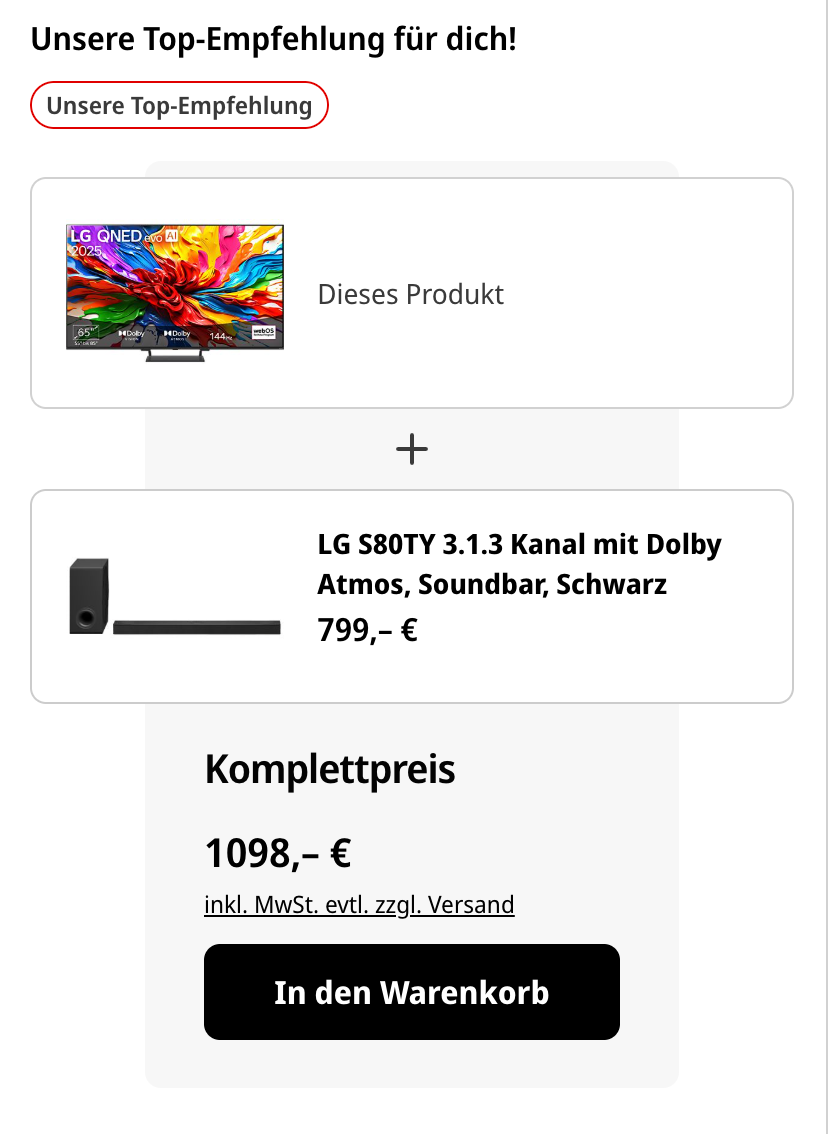The image size is (836, 1134).
Task: Open the LG S80TY Soundbar product card
Action: pos(519,562)
